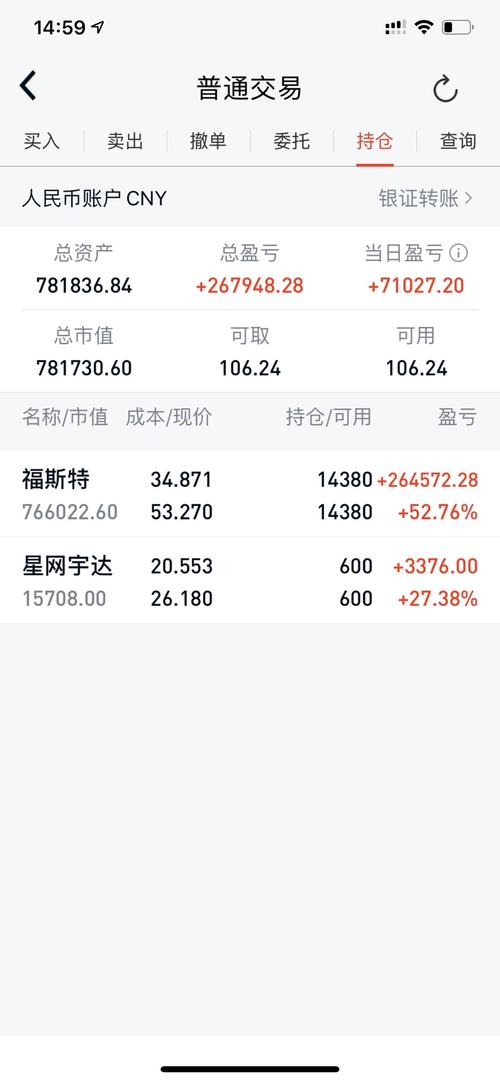Select the 委托 tab
The width and height of the screenshot is (500, 1082).
click(x=292, y=141)
